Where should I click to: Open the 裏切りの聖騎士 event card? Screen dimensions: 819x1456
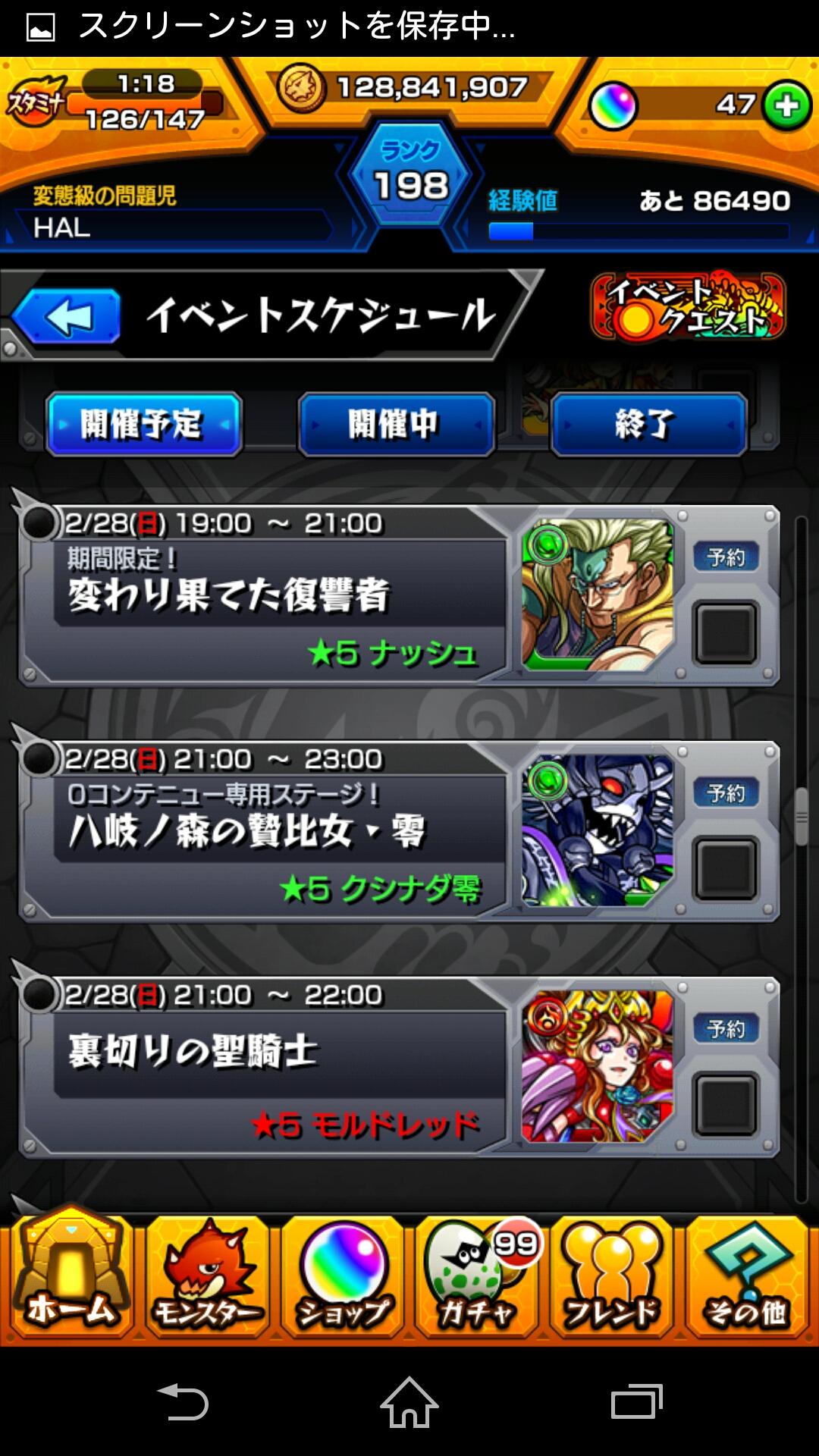265,1067
